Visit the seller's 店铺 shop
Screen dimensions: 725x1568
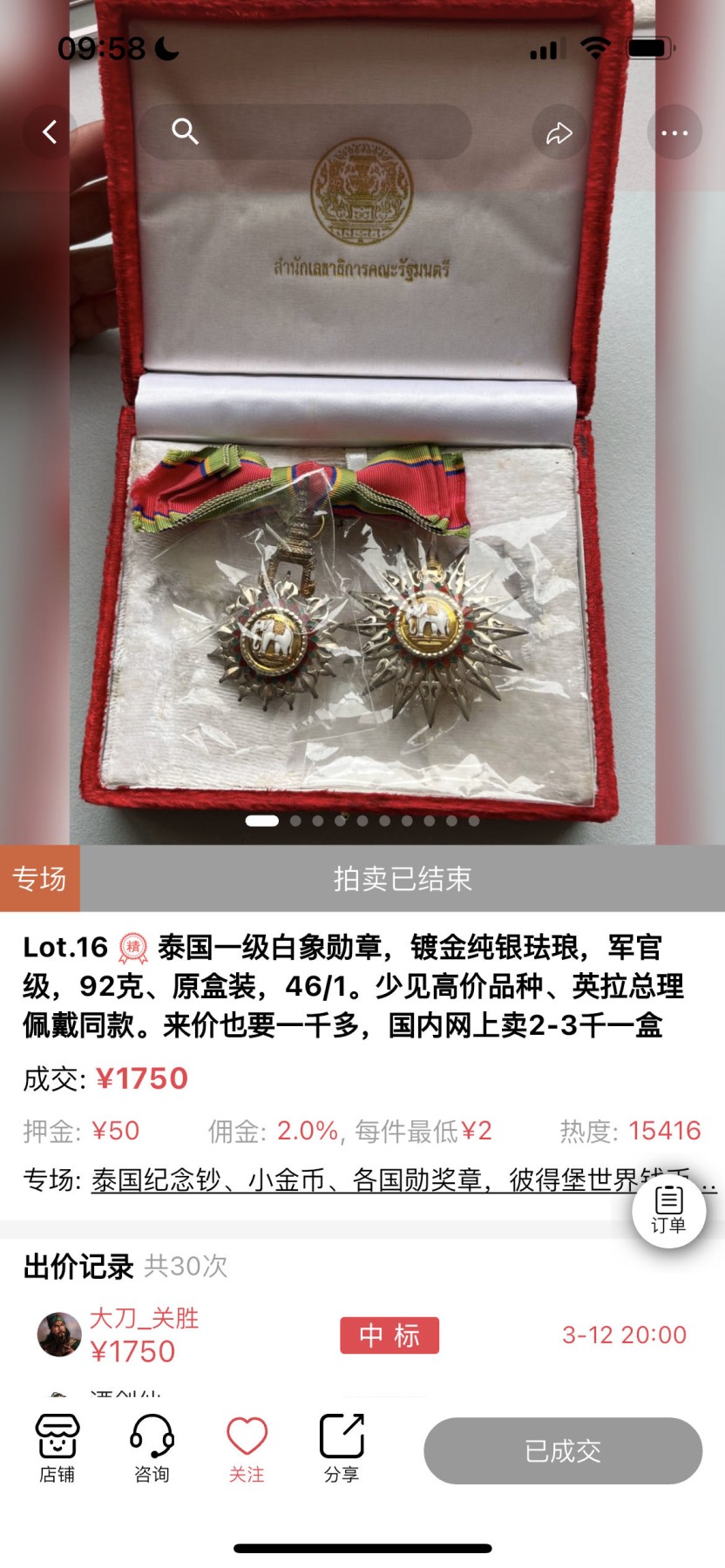tap(57, 1450)
